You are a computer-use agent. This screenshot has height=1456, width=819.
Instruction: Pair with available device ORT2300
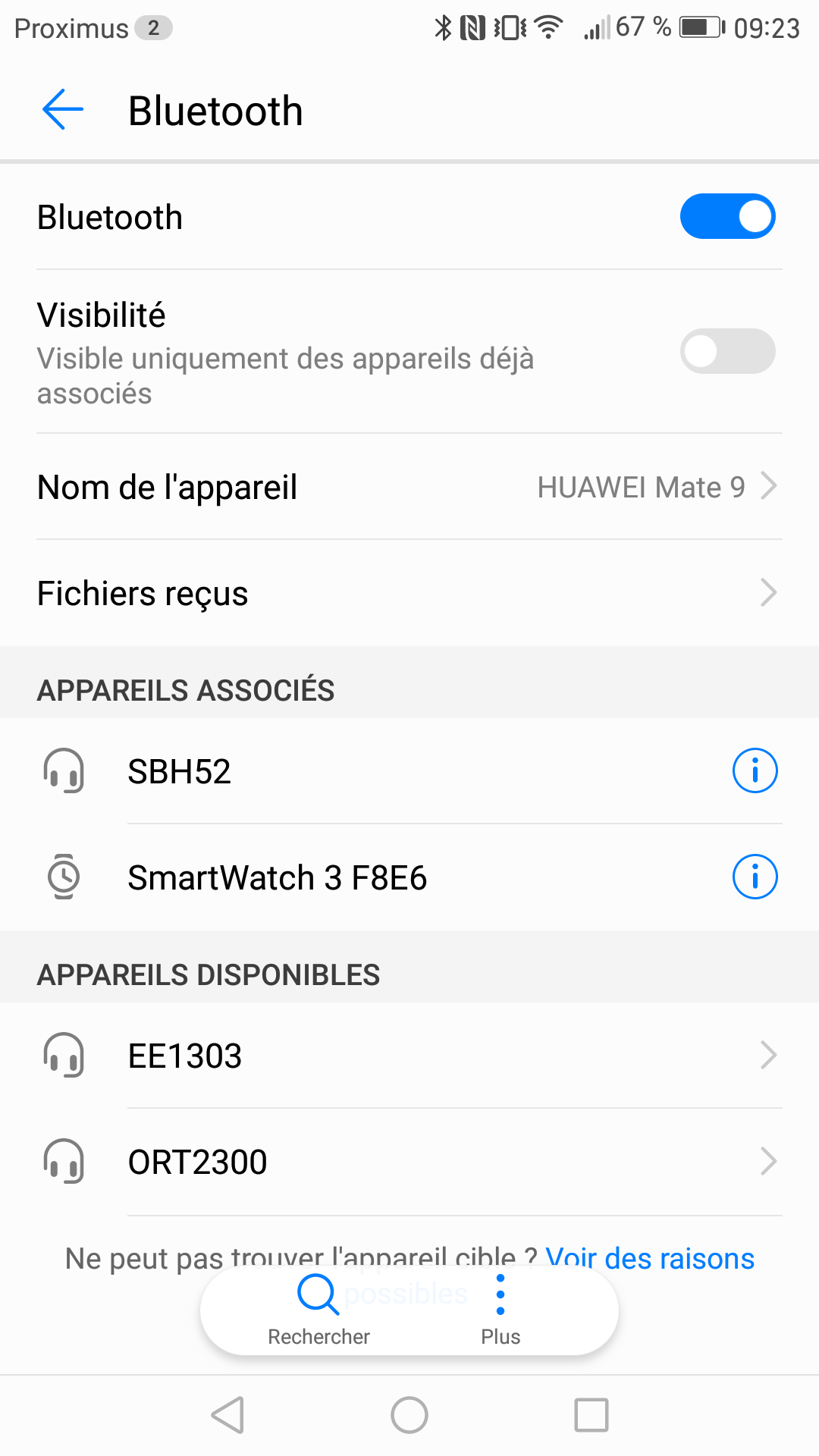(x=409, y=1162)
